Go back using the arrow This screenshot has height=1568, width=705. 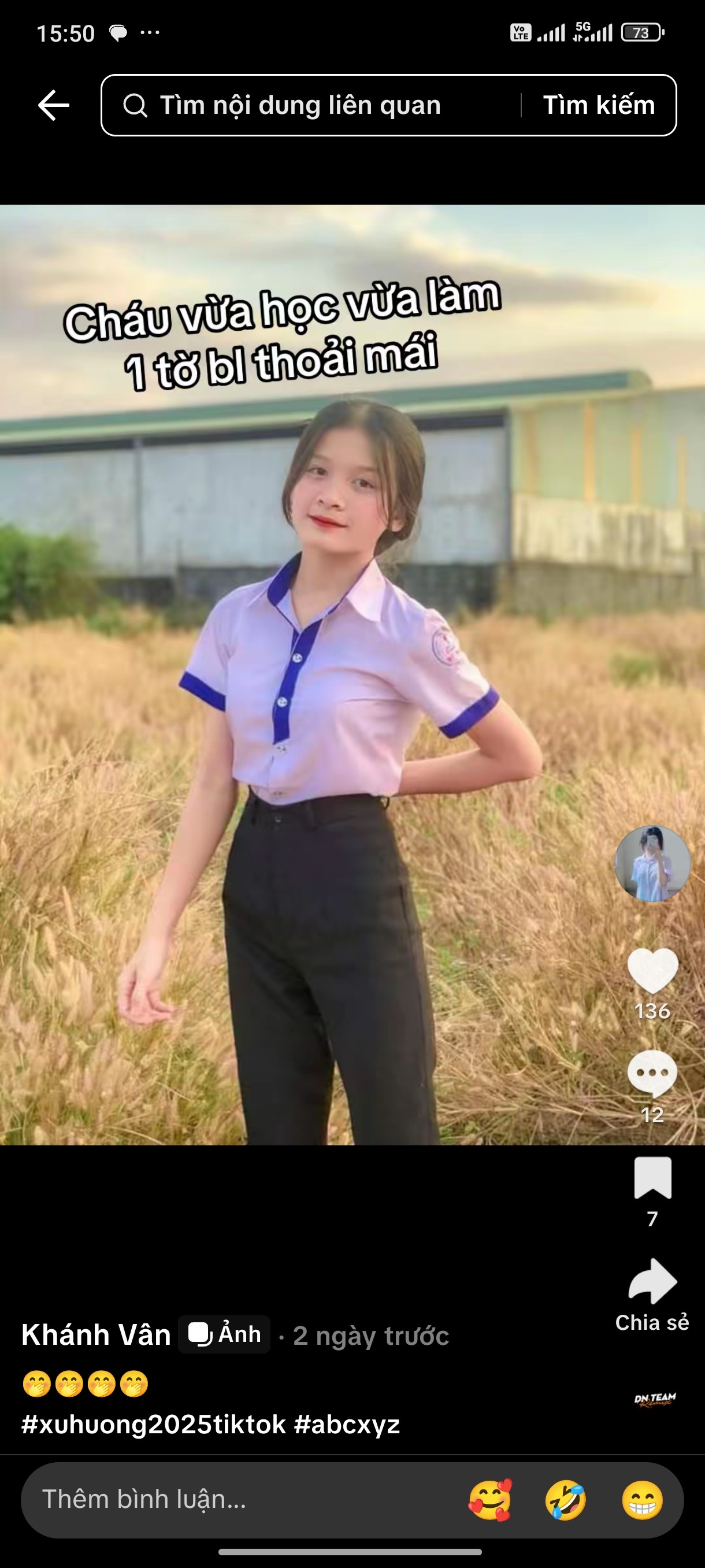(x=54, y=105)
